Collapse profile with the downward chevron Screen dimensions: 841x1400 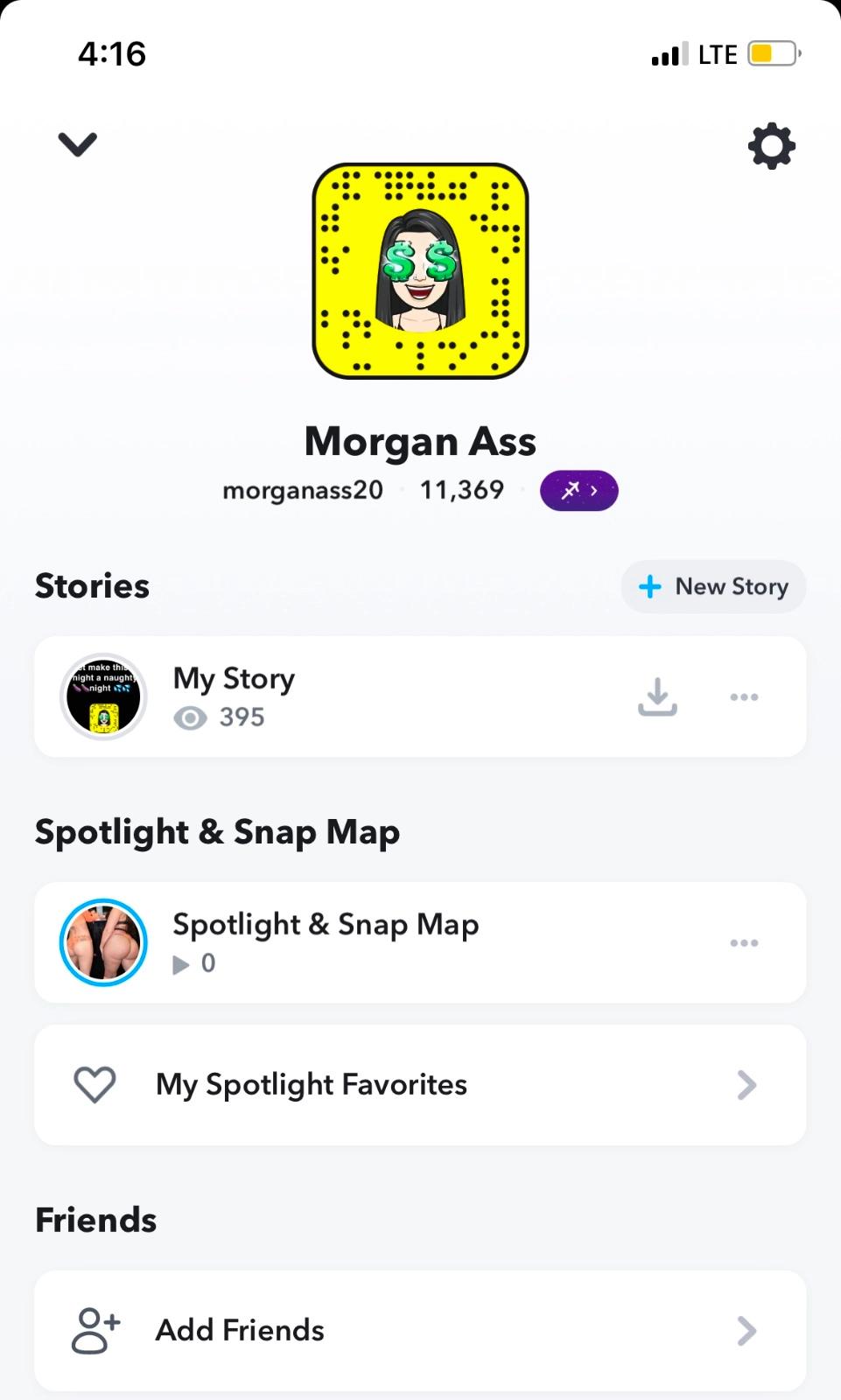tap(77, 143)
